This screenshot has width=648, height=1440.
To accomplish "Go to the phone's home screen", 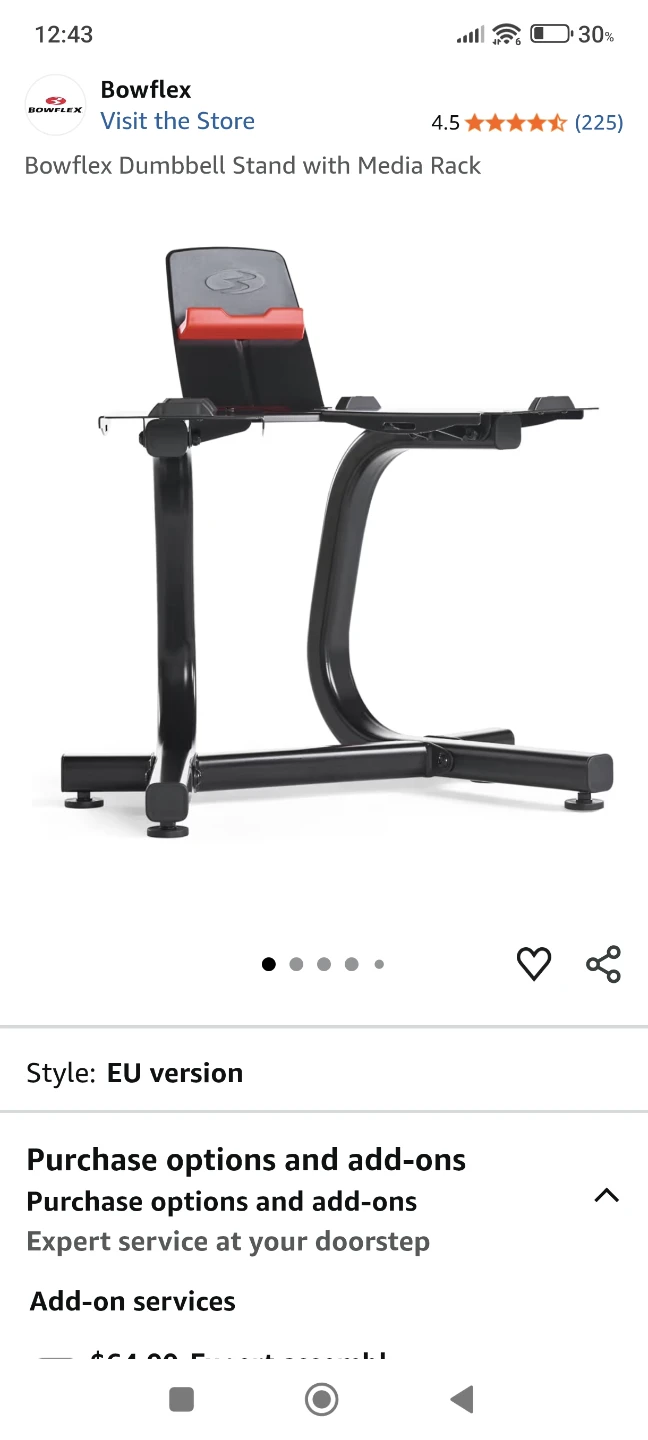I will (x=321, y=1399).
